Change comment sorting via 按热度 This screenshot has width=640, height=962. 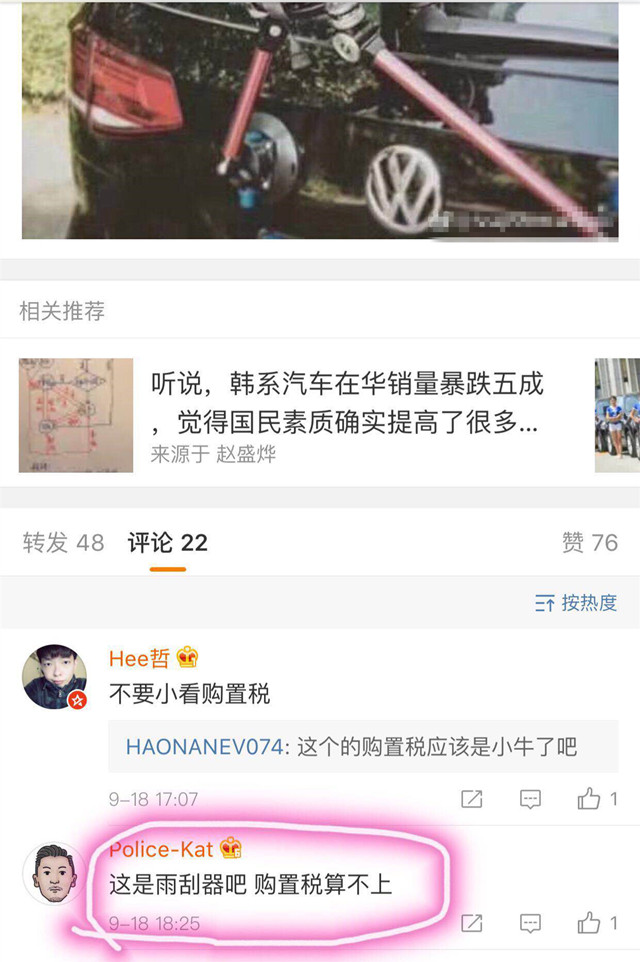576,603
